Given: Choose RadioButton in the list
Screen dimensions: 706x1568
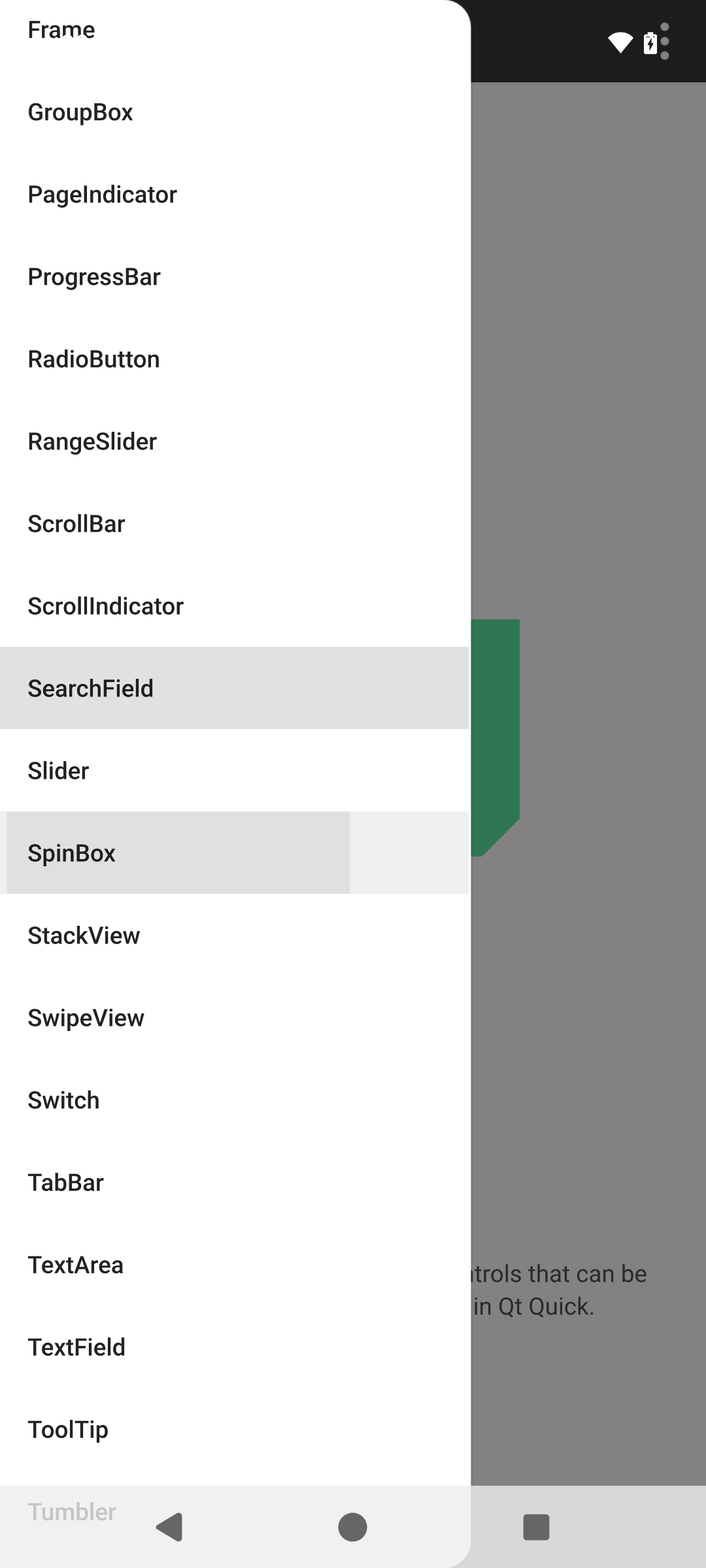Looking at the screenshot, I should [234, 359].
